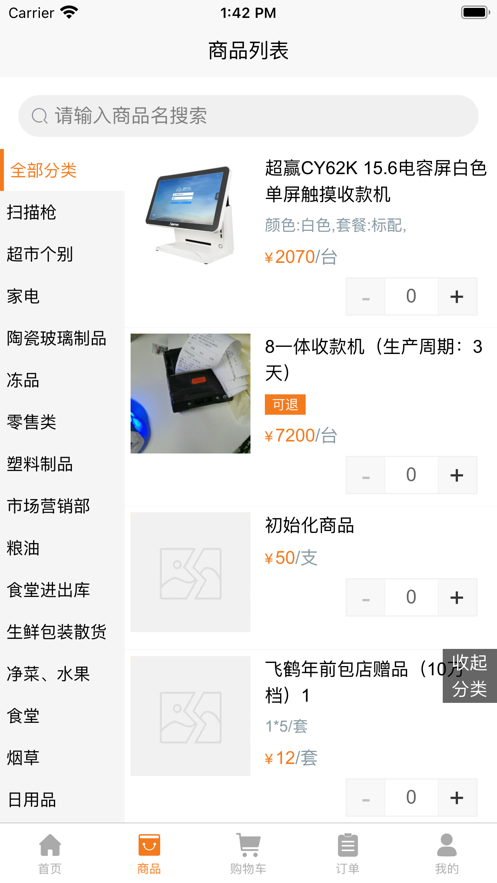Open the 净菜、水果 category
The height and width of the screenshot is (883, 497).
click(62, 674)
